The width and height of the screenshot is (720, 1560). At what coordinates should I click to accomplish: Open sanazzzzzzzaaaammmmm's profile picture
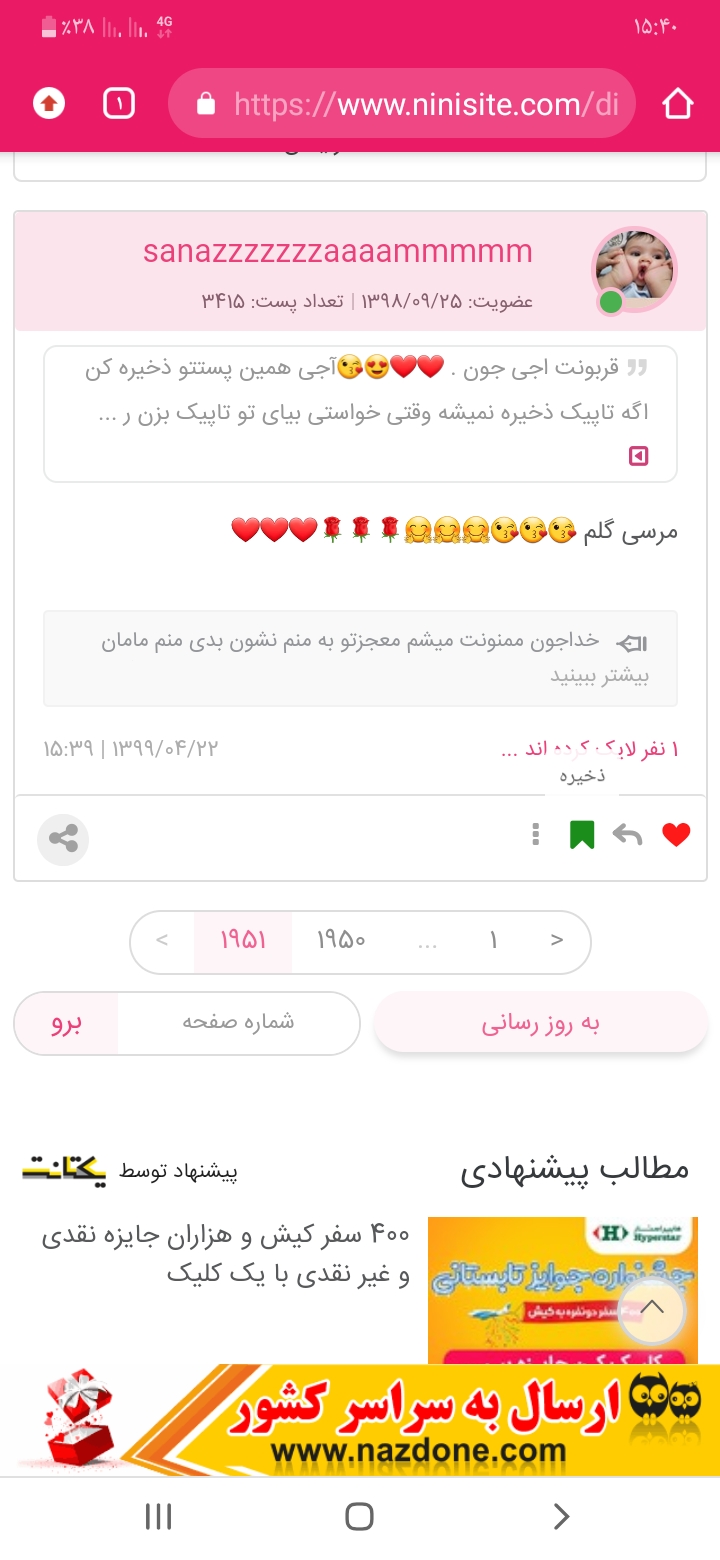(635, 269)
